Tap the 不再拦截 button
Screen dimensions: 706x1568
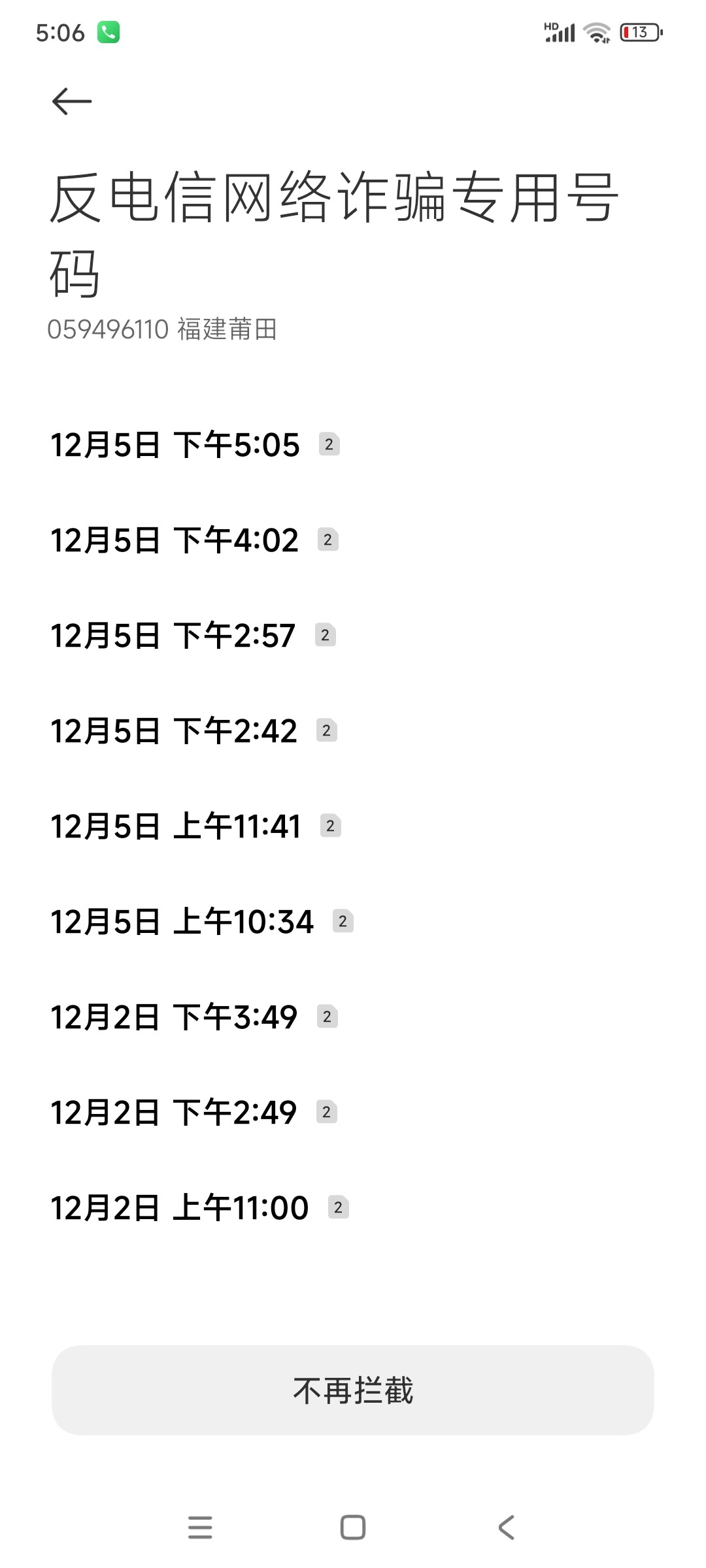click(x=353, y=1390)
